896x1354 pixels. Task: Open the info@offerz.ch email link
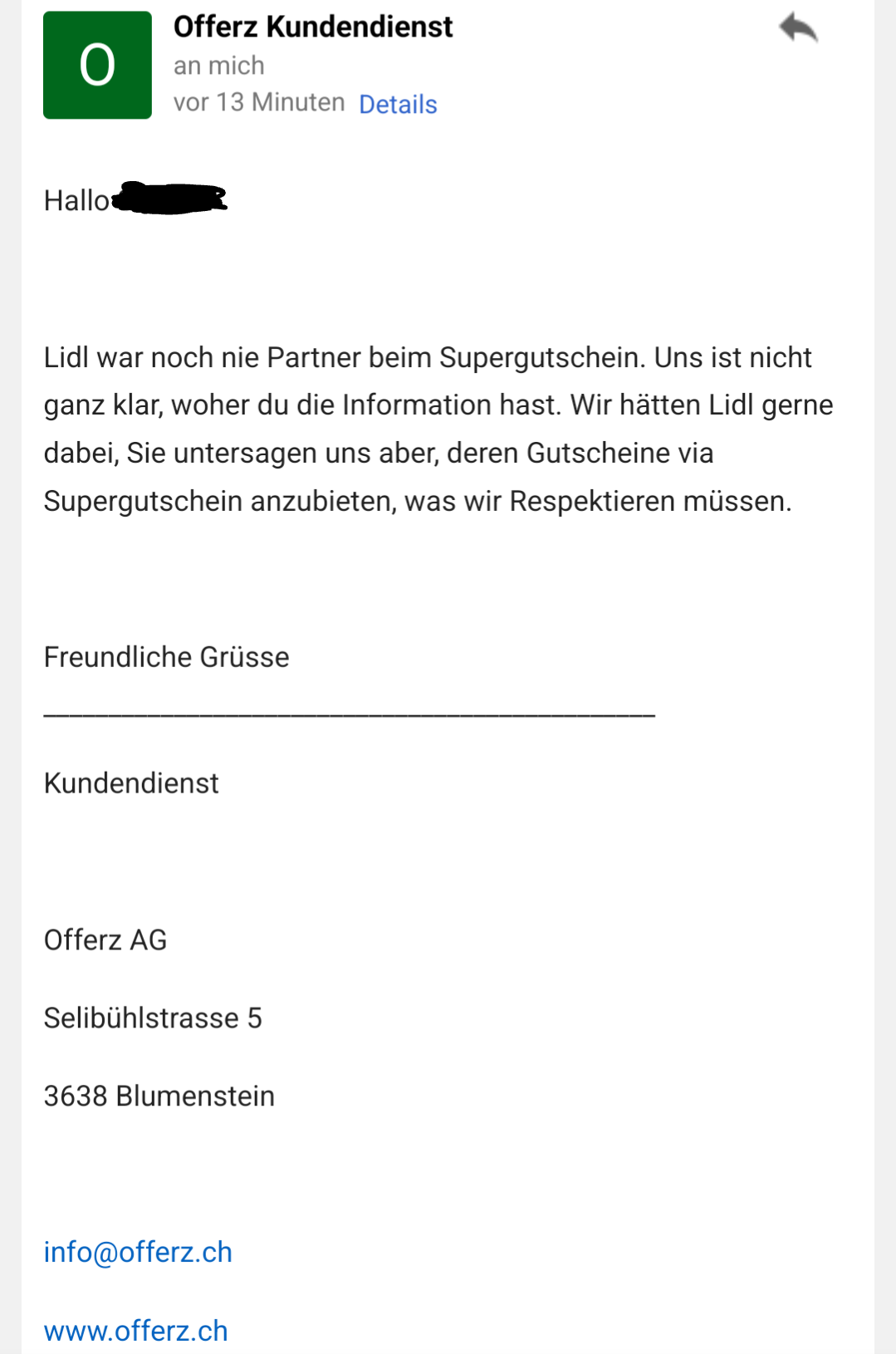(x=138, y=1252)
